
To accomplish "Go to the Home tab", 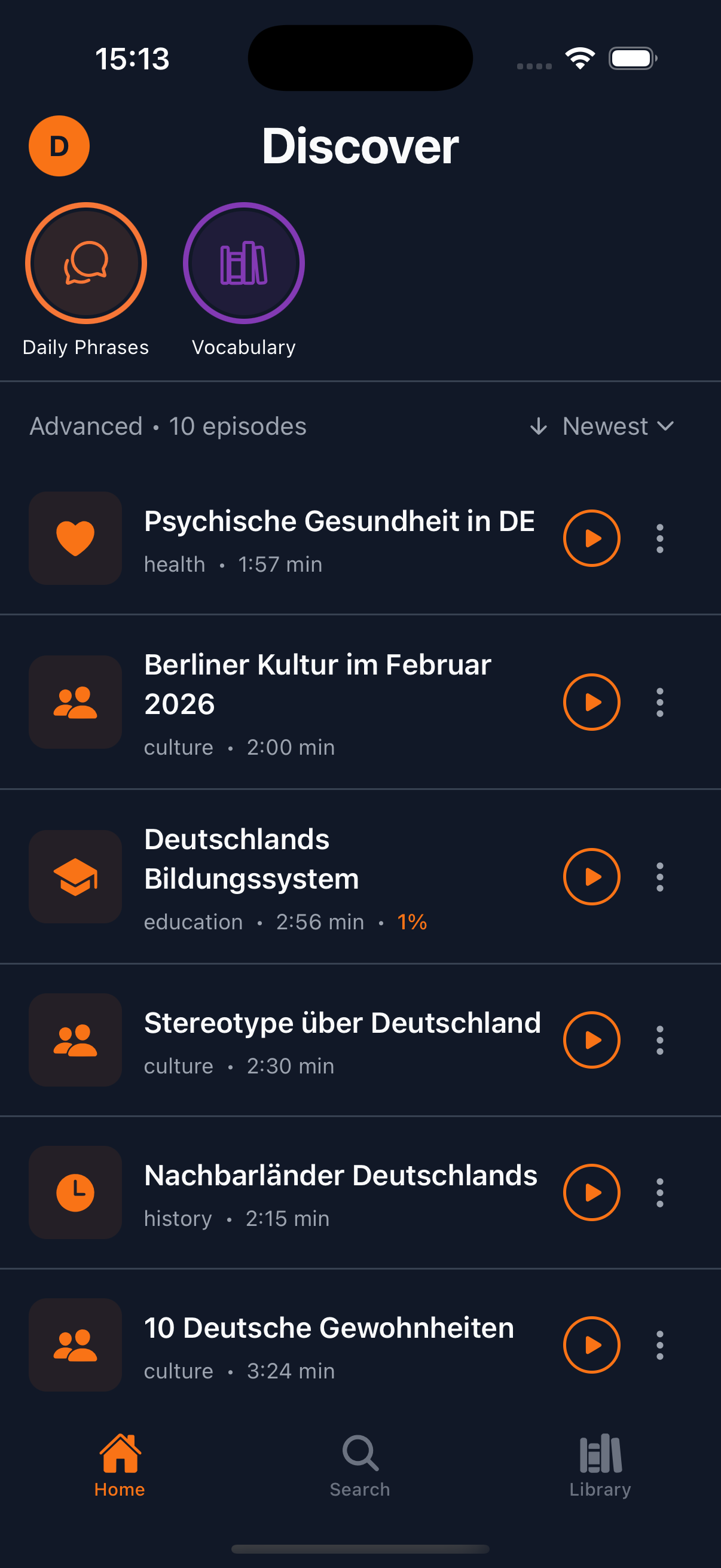I will click(x=120, y=1466).
